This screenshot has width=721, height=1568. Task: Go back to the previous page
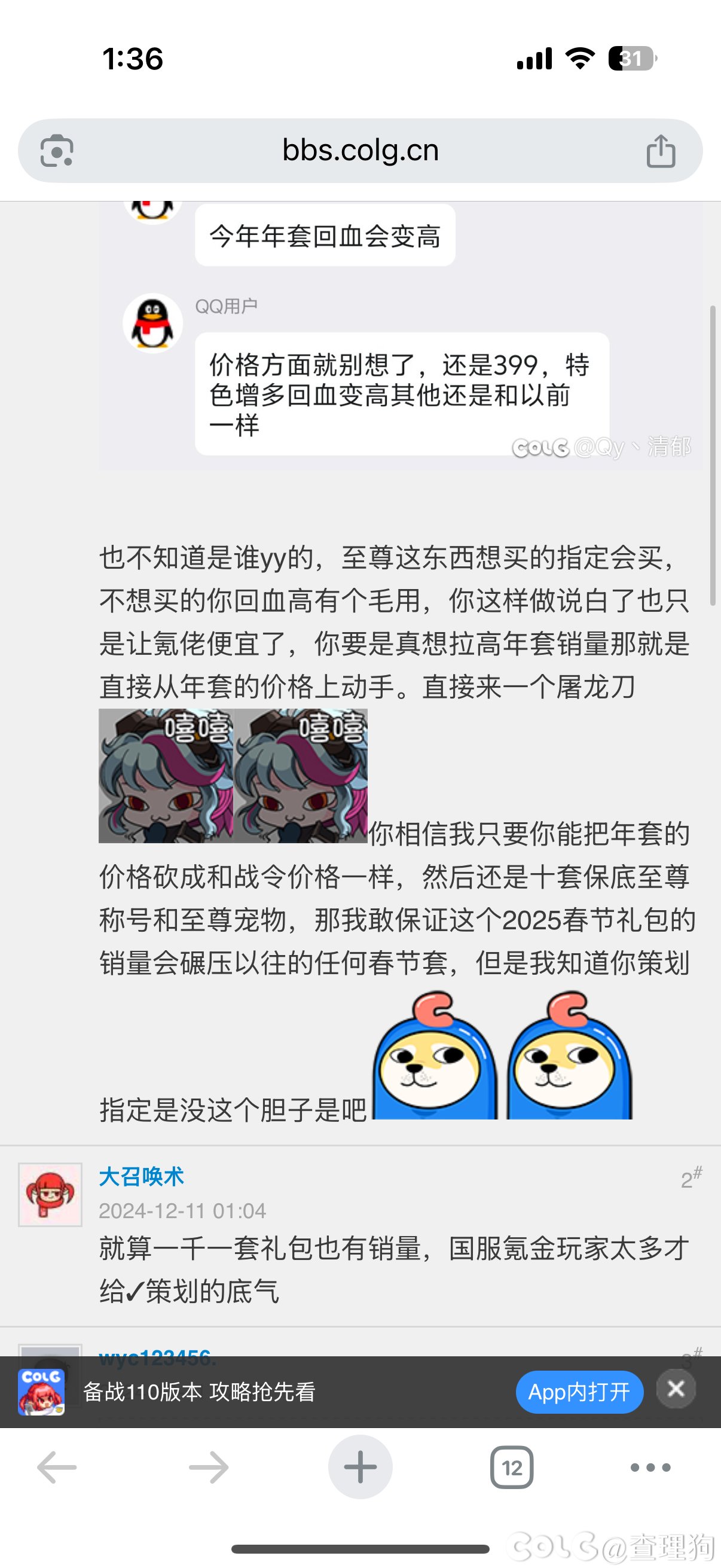click(x=57, y=1468)
